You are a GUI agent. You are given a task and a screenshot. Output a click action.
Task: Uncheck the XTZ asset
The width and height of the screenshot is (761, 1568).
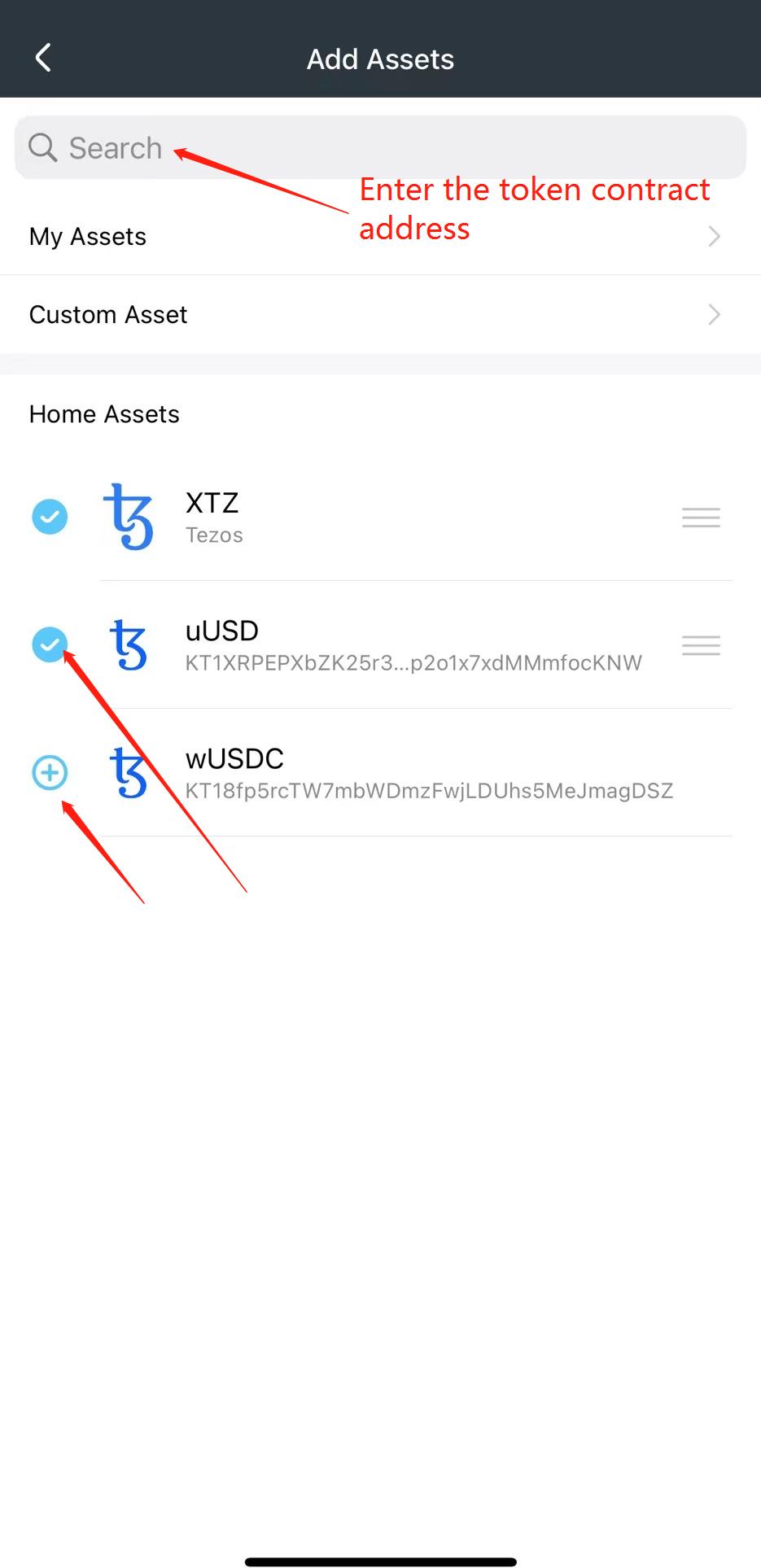[x=50, y=517]
